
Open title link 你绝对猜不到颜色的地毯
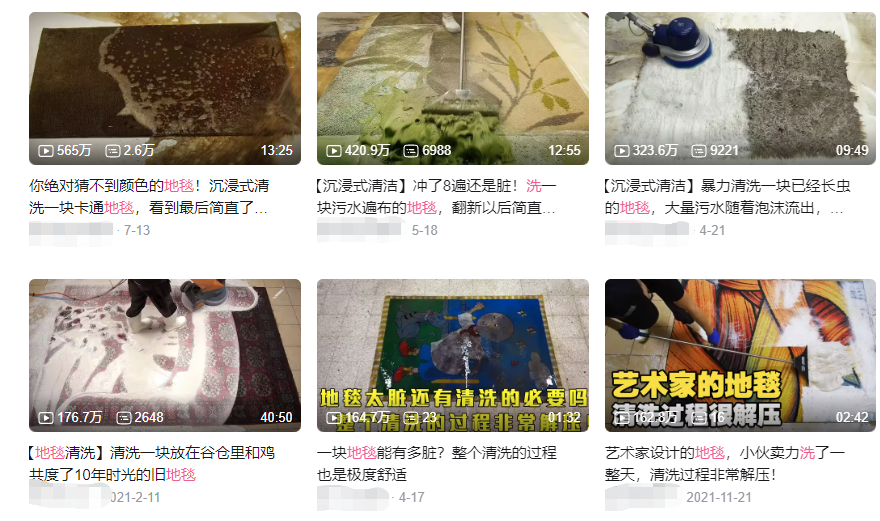150,197
